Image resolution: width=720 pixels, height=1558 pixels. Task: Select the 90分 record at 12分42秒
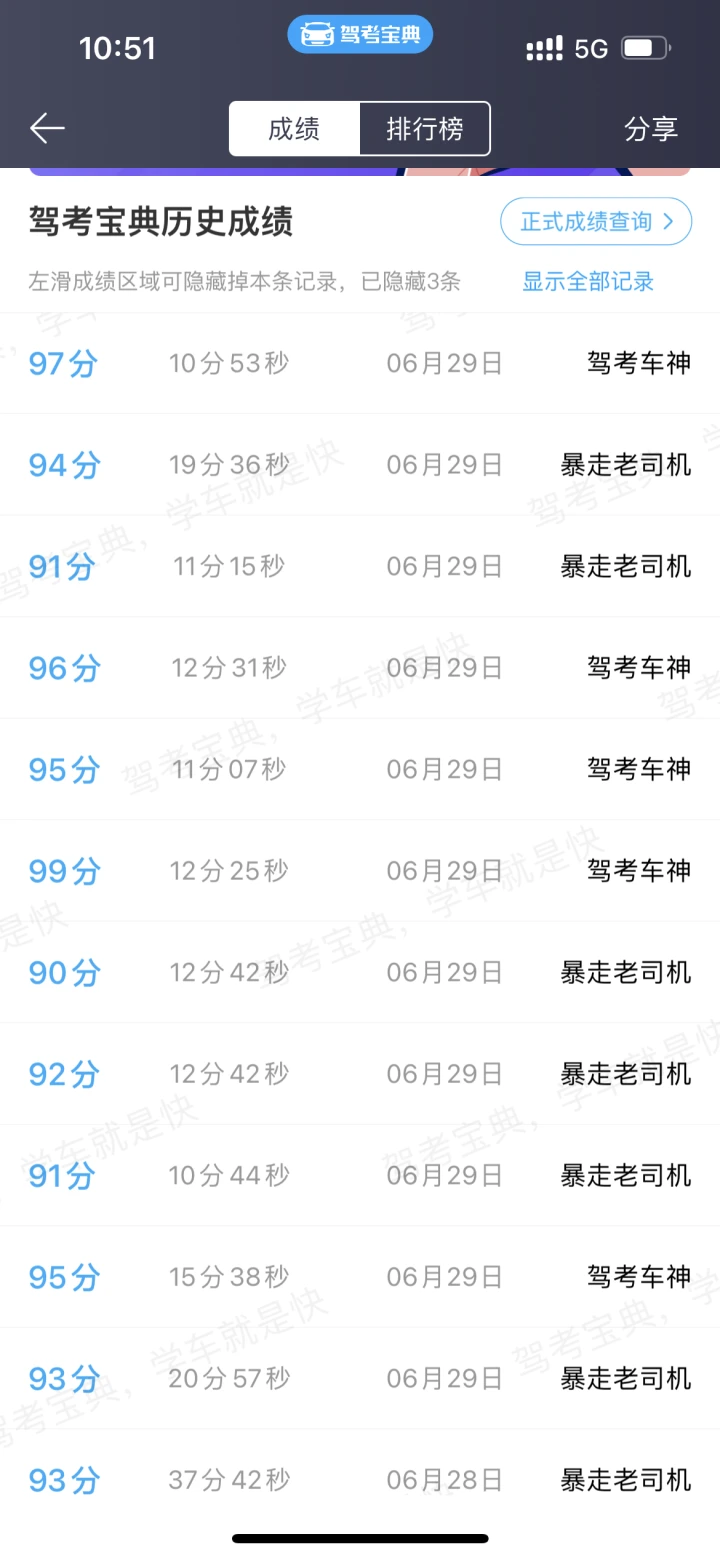pos(360,972)
